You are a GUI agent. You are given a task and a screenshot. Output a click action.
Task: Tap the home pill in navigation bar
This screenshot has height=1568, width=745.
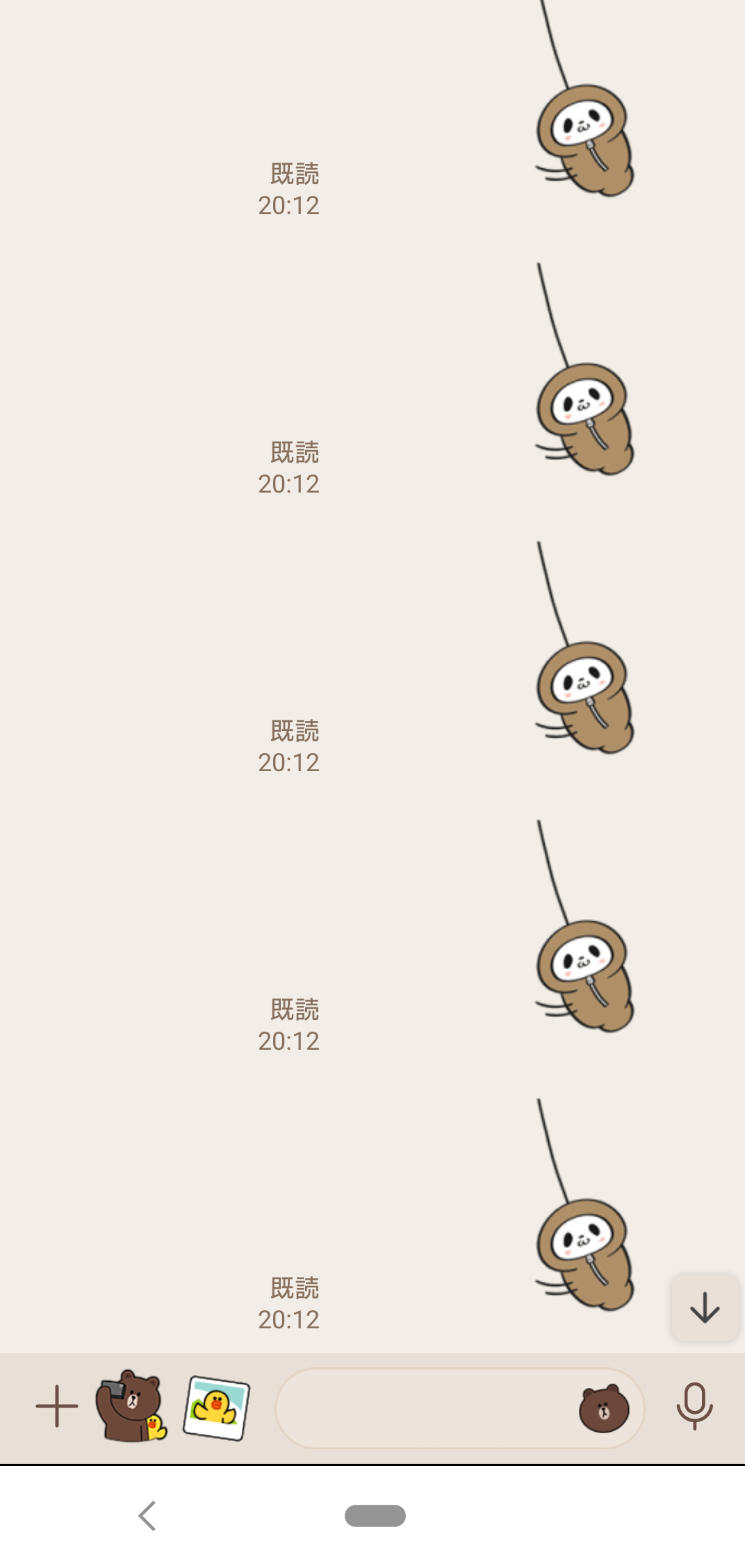click(375, 1515)
